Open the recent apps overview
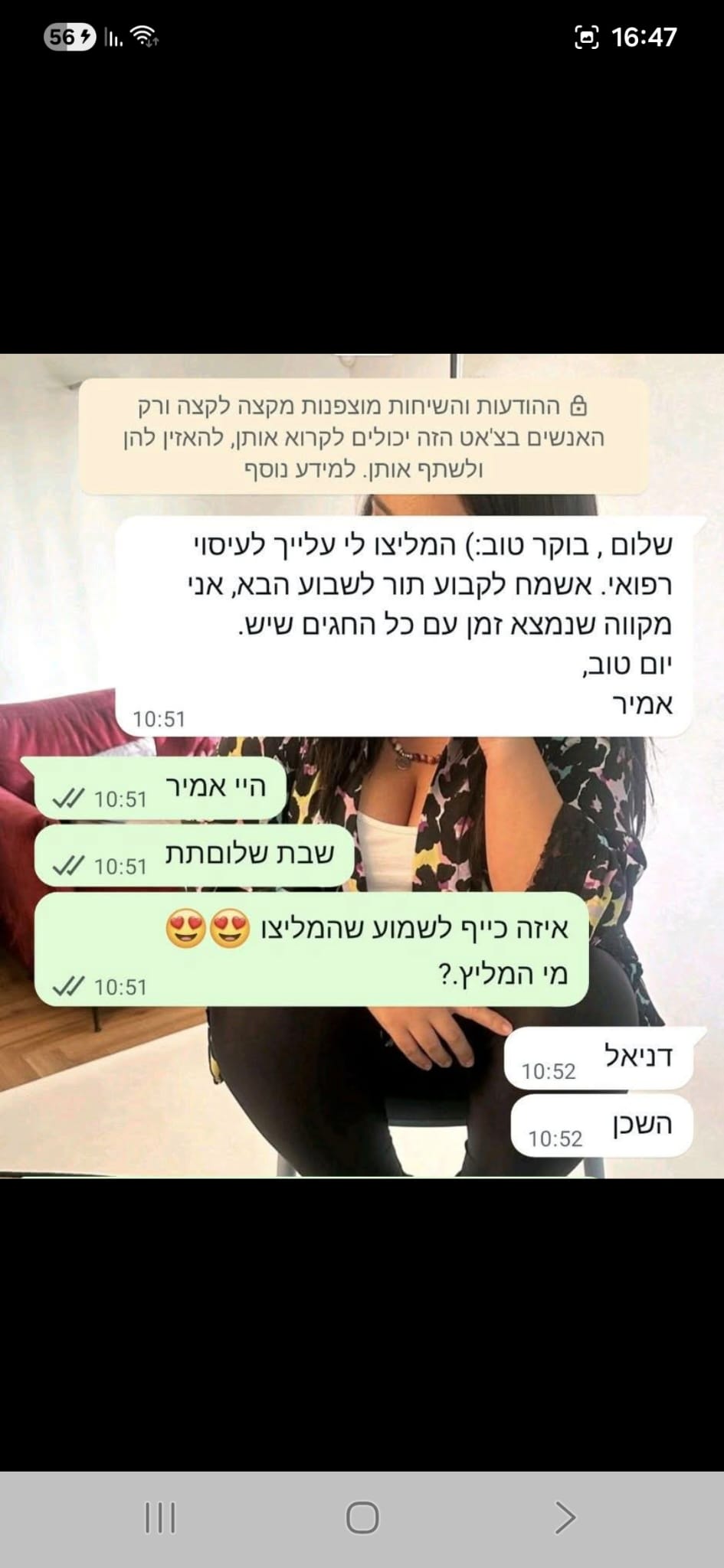724x1568 pixels. [160, 1517]
